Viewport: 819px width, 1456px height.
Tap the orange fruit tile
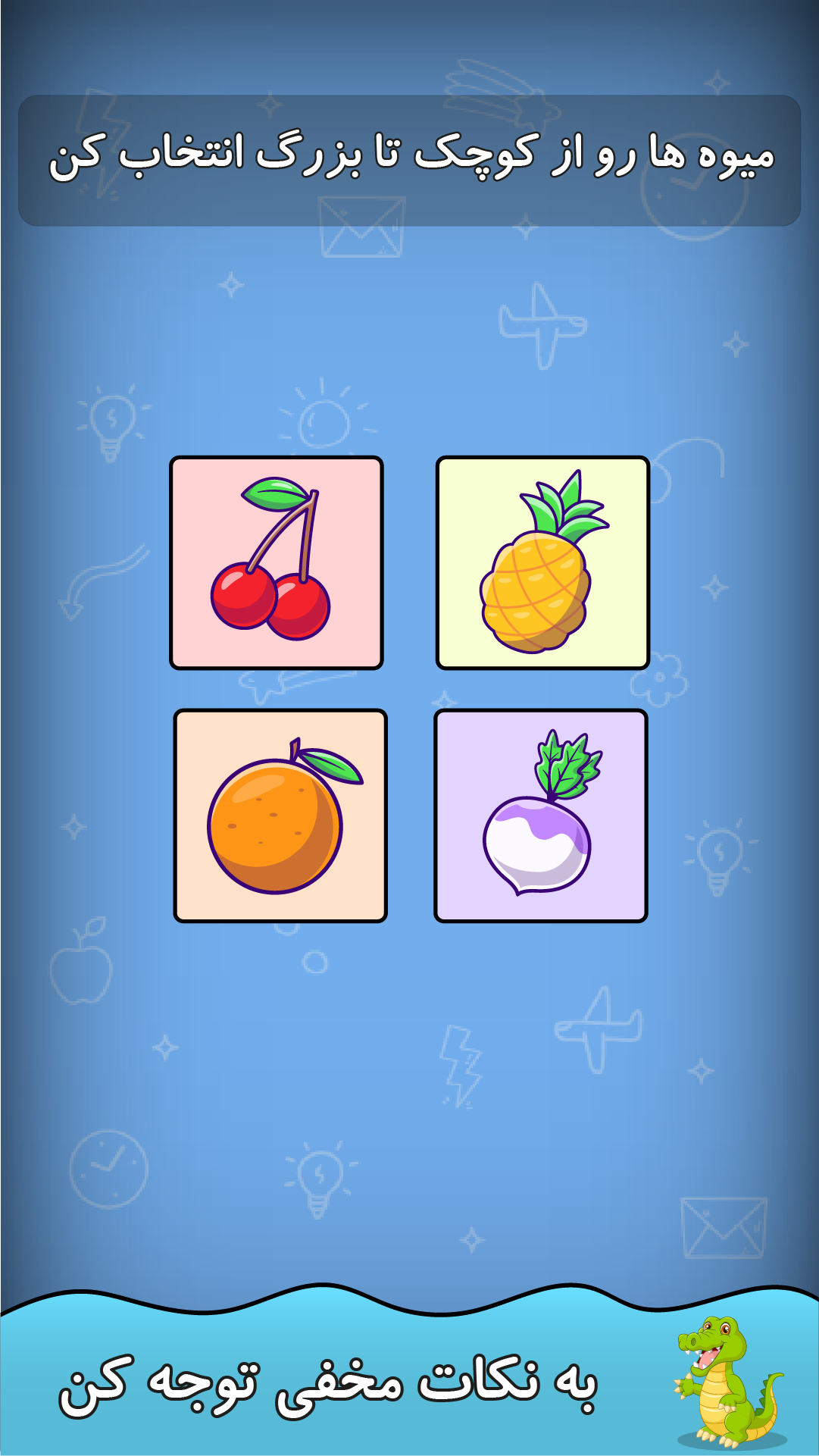(280, 816)
